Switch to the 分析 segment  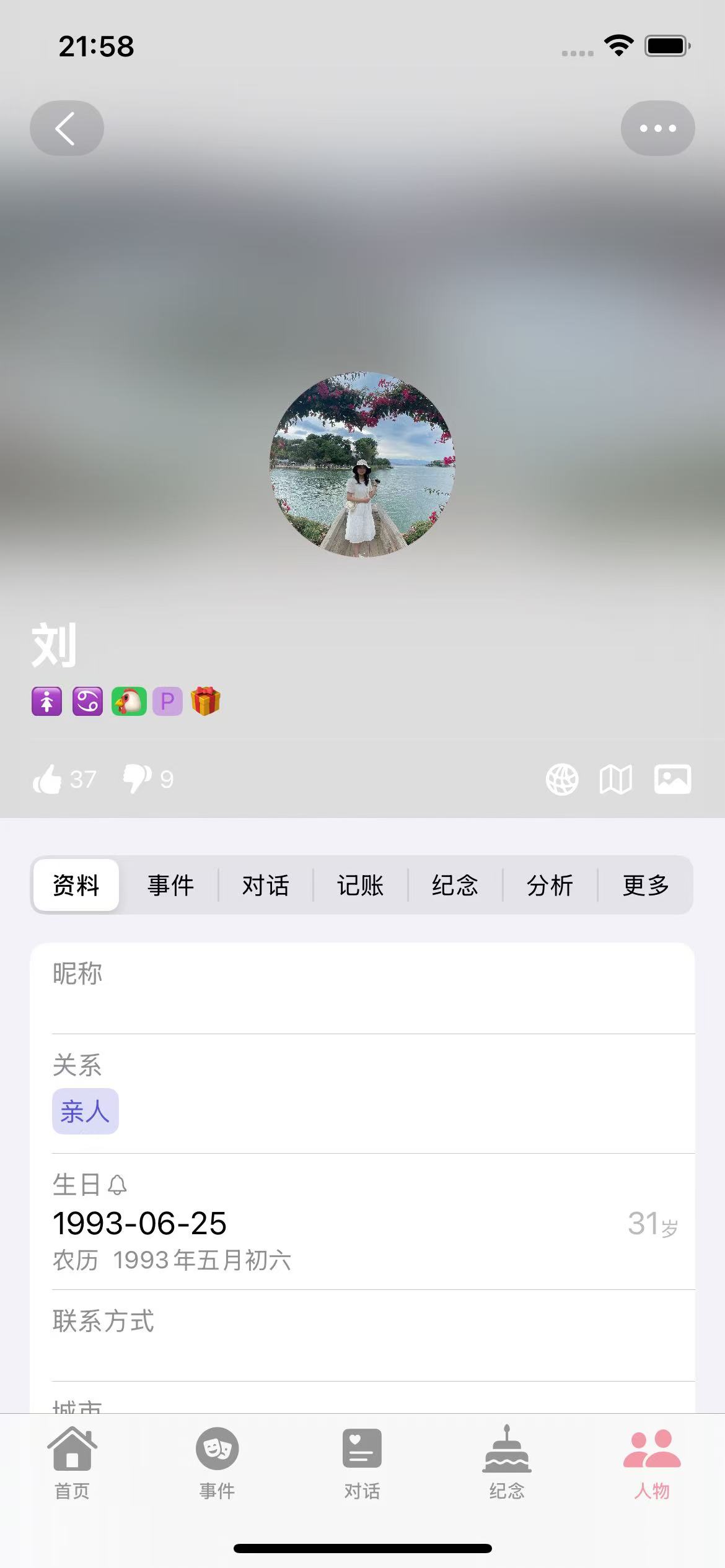(550, 885)
